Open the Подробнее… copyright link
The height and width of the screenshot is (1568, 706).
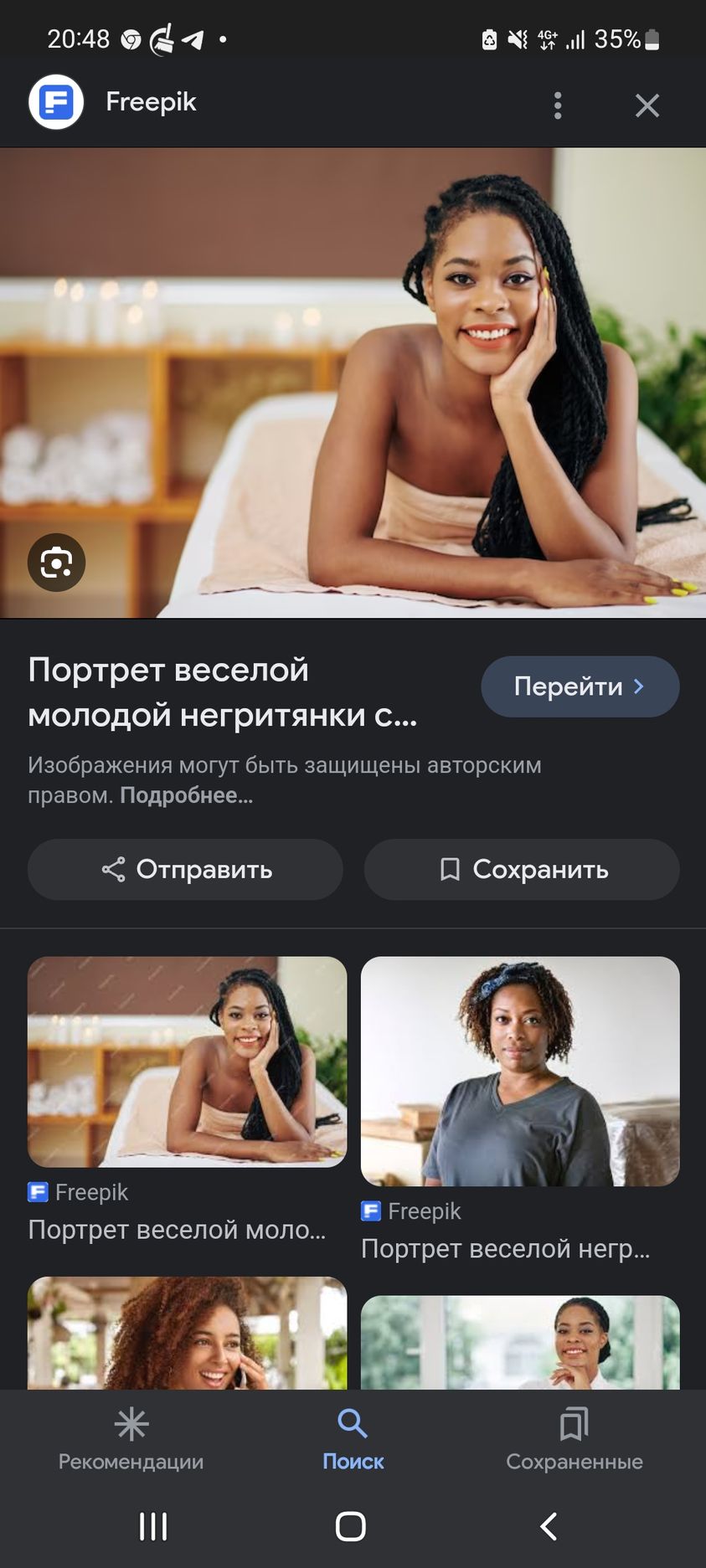(186, 795)
